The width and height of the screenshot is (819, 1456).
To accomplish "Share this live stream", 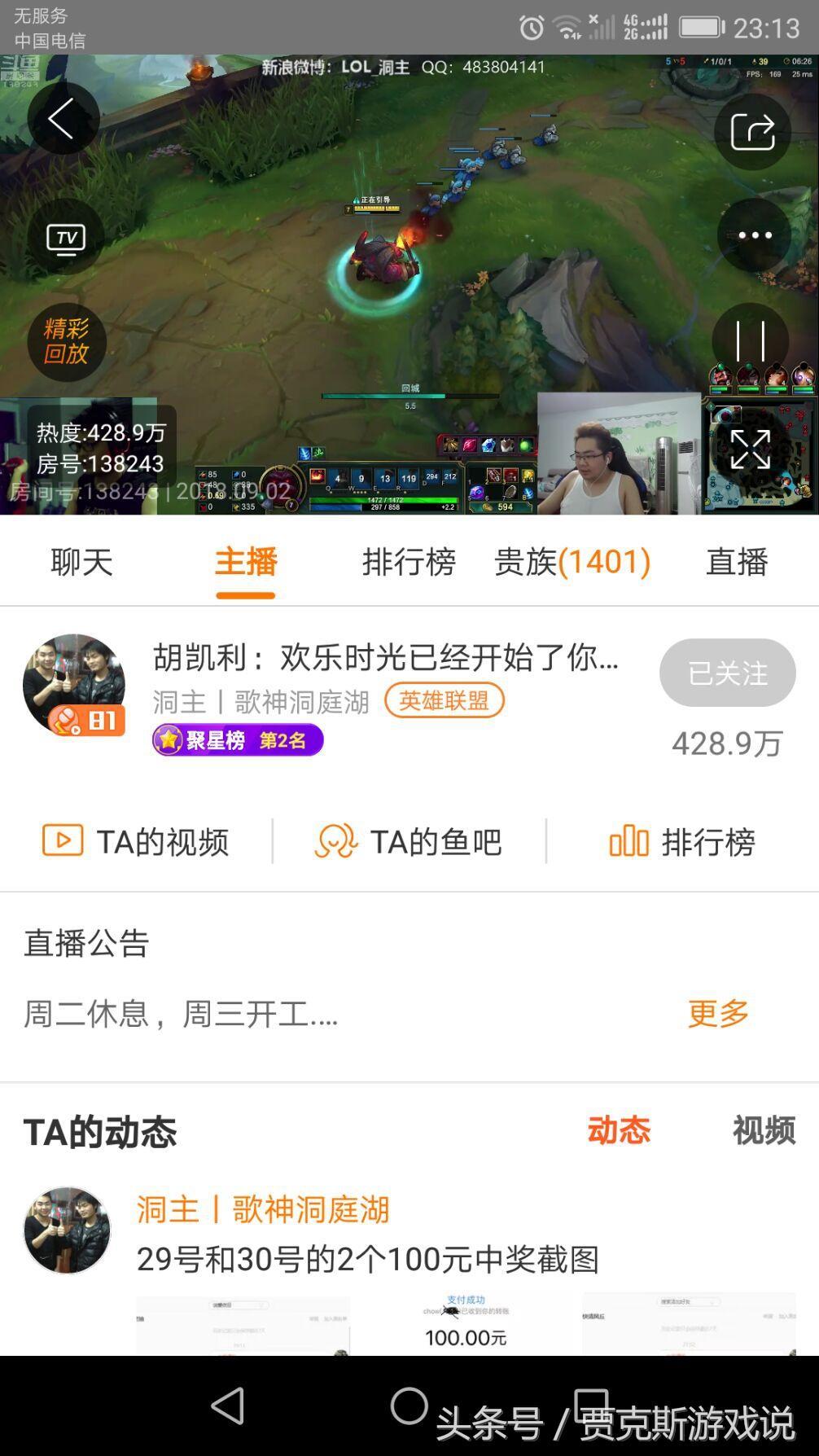I will click(752, 131).
